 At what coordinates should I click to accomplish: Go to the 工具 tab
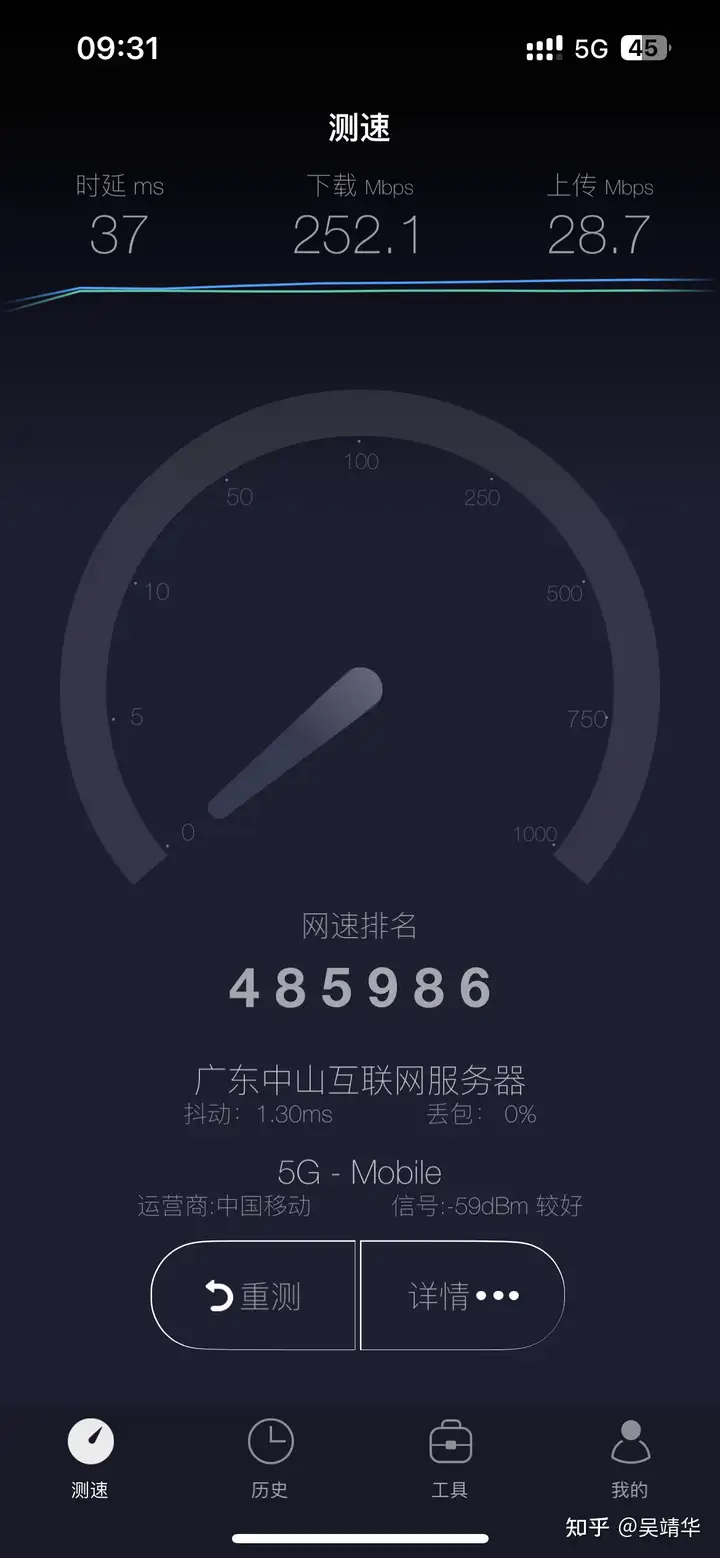450,1459
